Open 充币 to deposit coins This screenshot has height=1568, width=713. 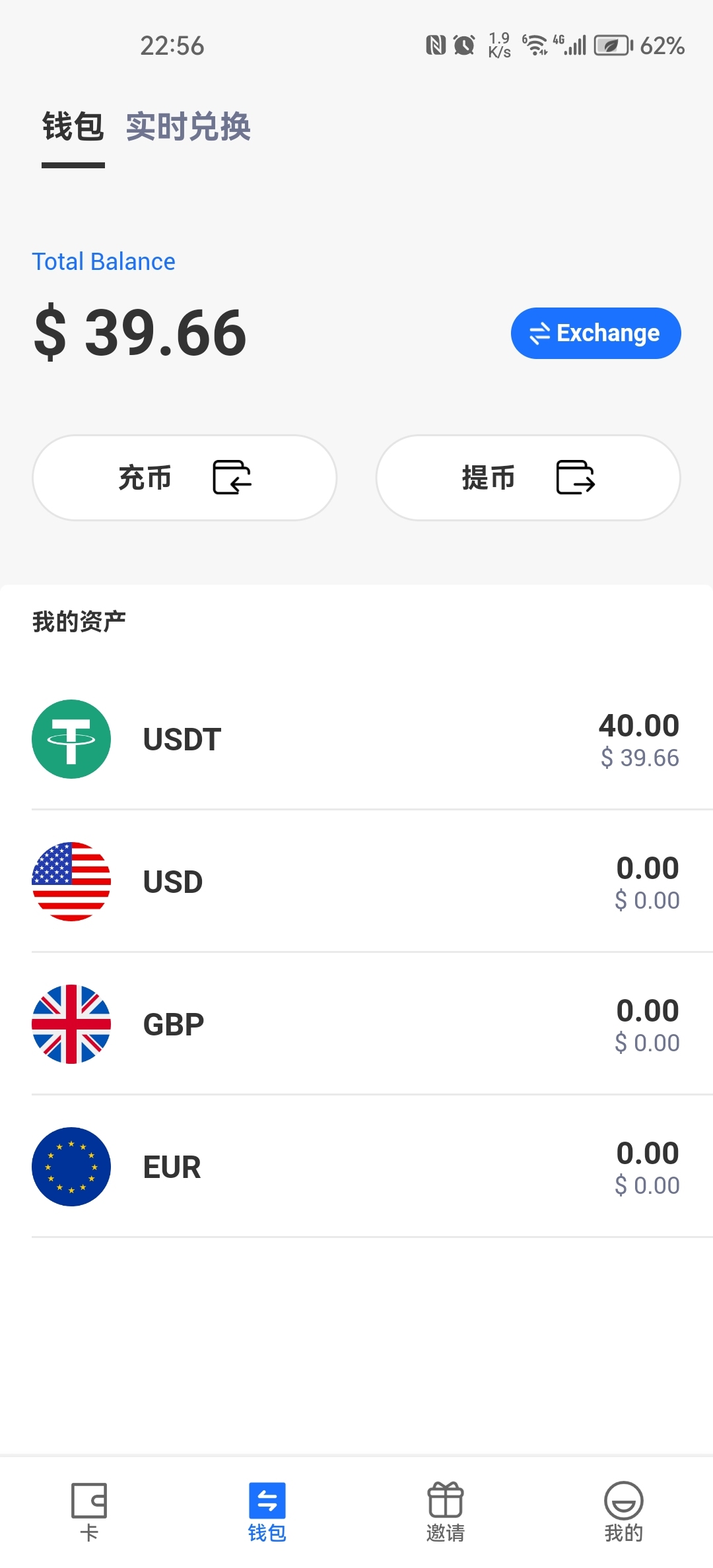tap(185, 478)
